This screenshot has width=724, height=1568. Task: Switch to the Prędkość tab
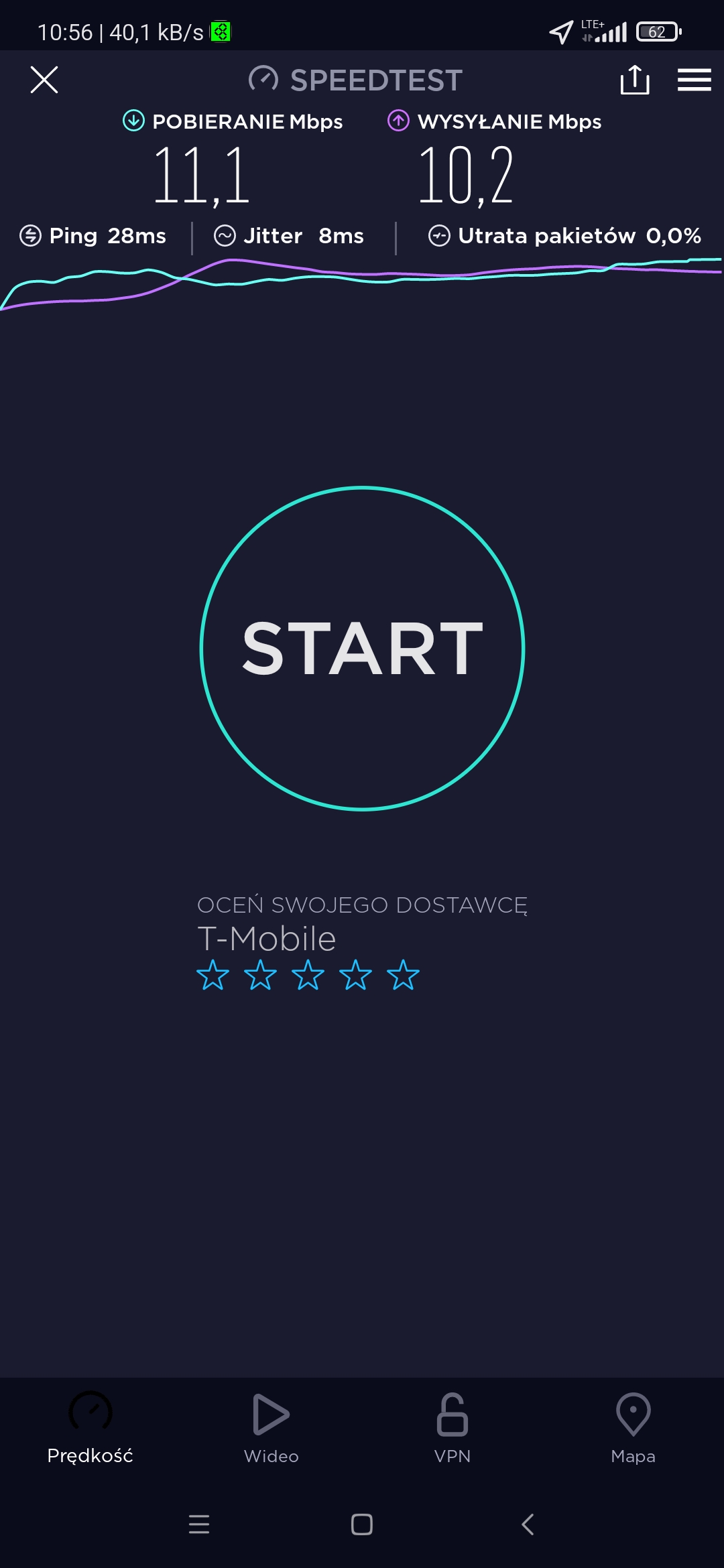(90, 1427)
